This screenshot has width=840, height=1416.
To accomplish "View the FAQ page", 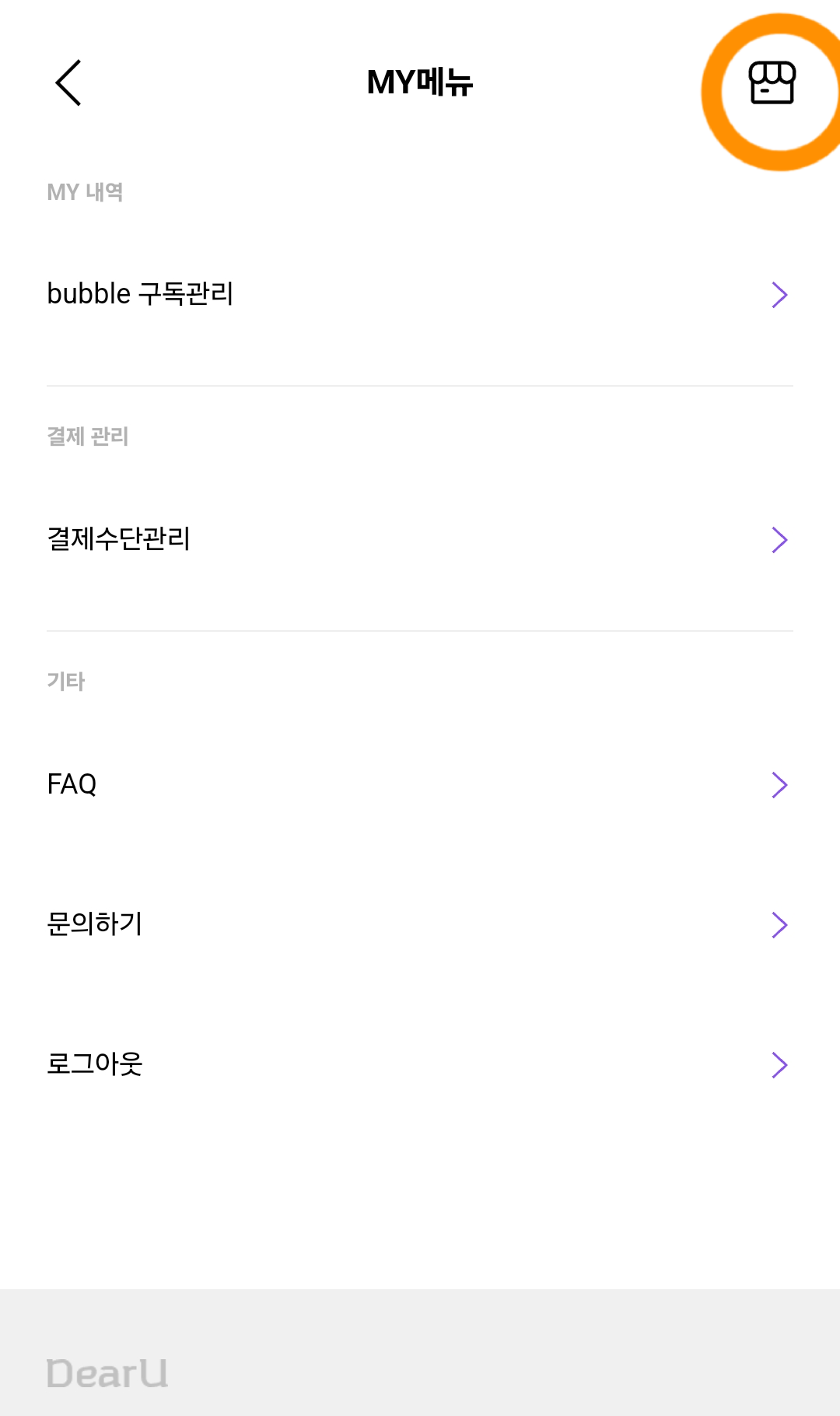I will [x=420, y=784].
